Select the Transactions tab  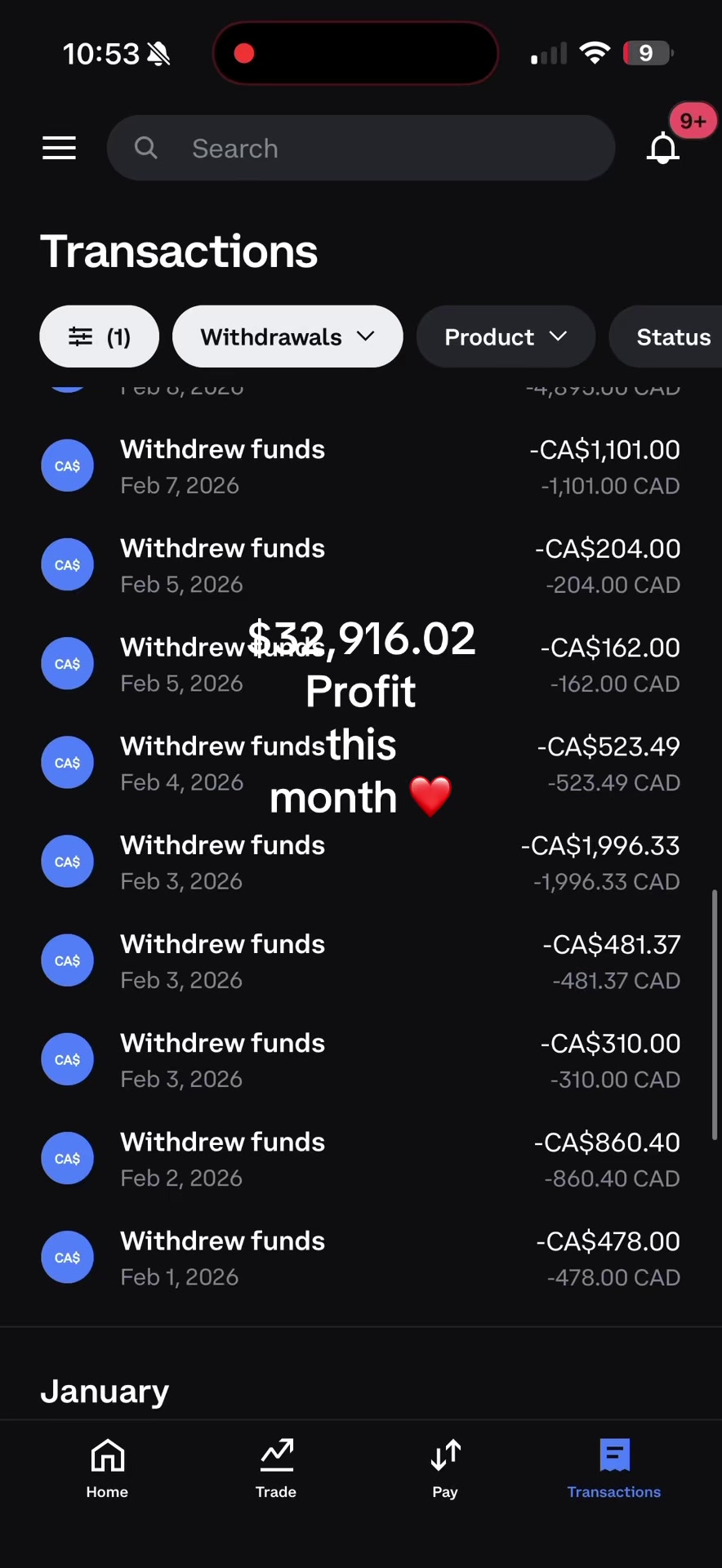(614, 1468)
